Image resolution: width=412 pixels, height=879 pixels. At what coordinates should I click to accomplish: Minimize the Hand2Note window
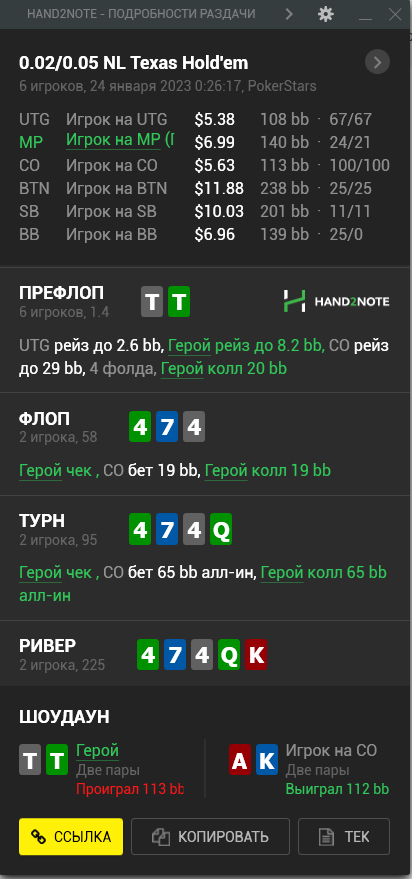tap(365, 16)
